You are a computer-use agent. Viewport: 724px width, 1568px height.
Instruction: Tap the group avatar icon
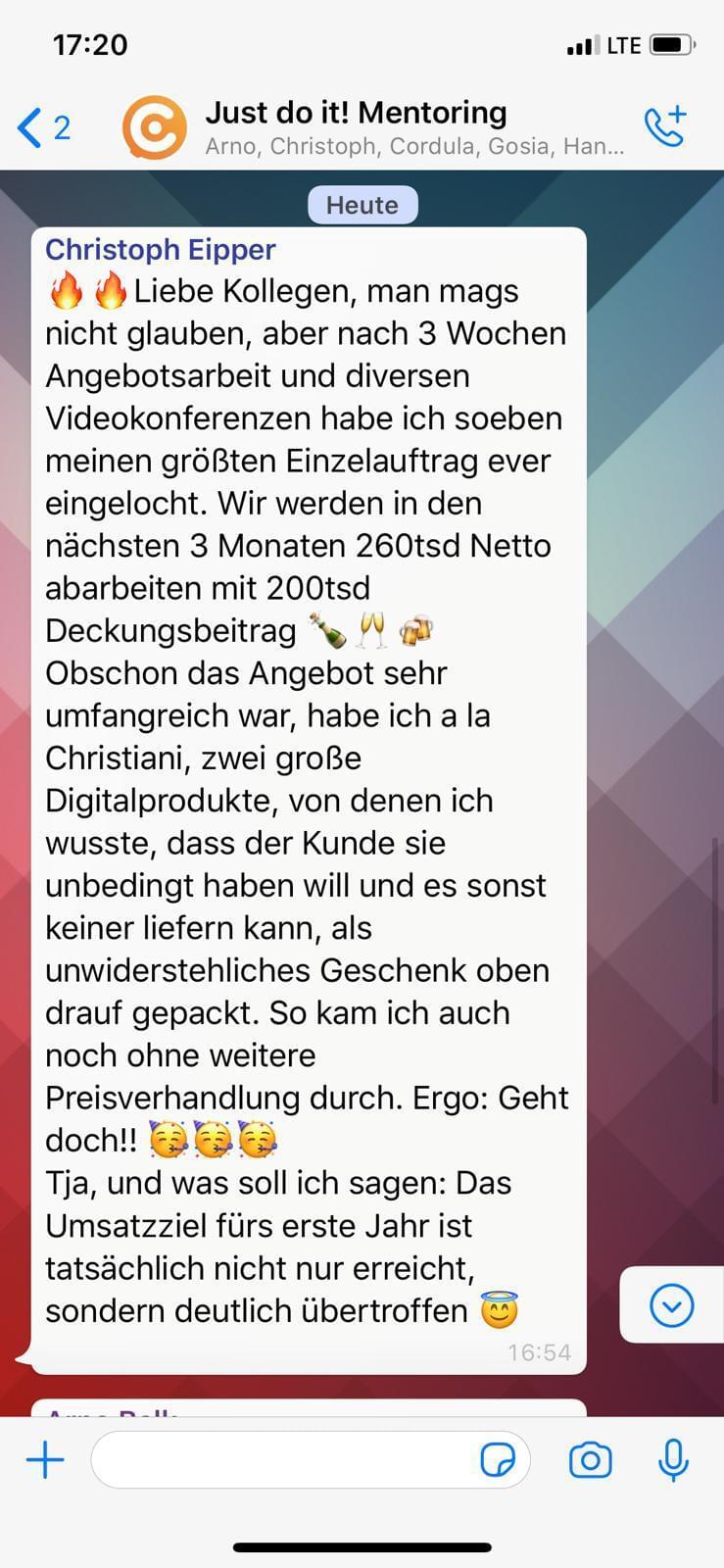coord(155,127)
